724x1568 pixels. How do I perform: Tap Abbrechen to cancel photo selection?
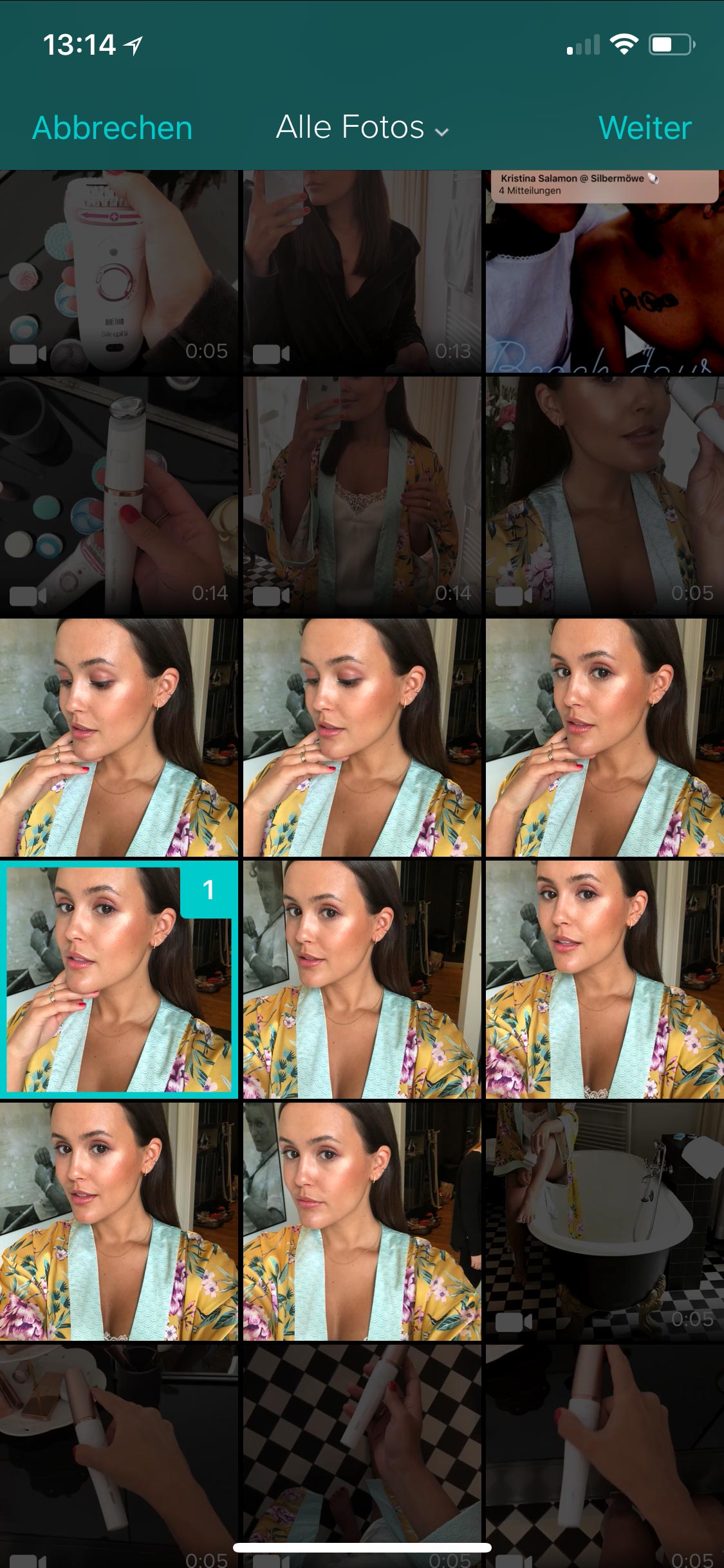click(x=113, y=127)
